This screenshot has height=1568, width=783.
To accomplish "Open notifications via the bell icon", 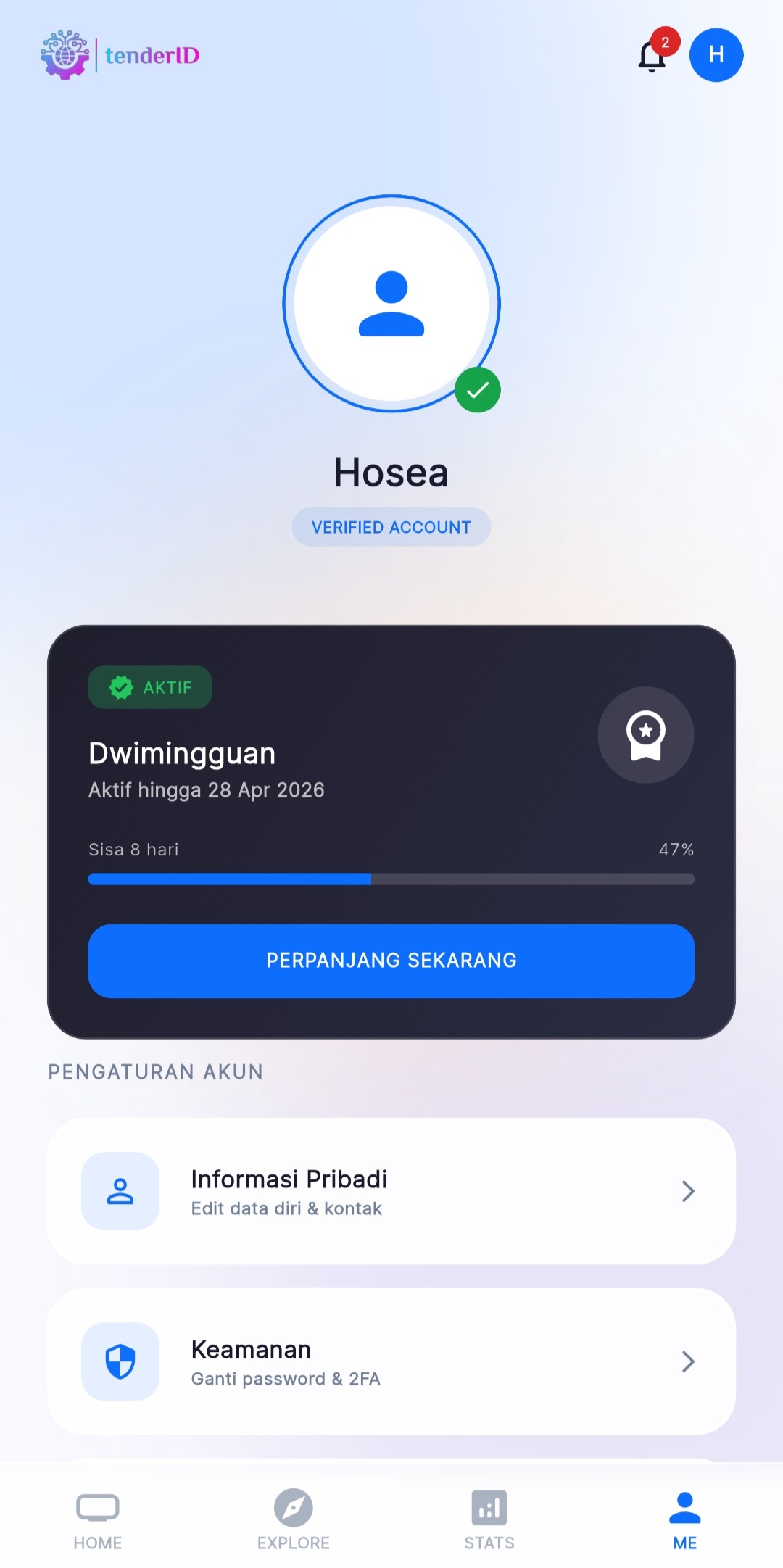I will coord(652,54).
